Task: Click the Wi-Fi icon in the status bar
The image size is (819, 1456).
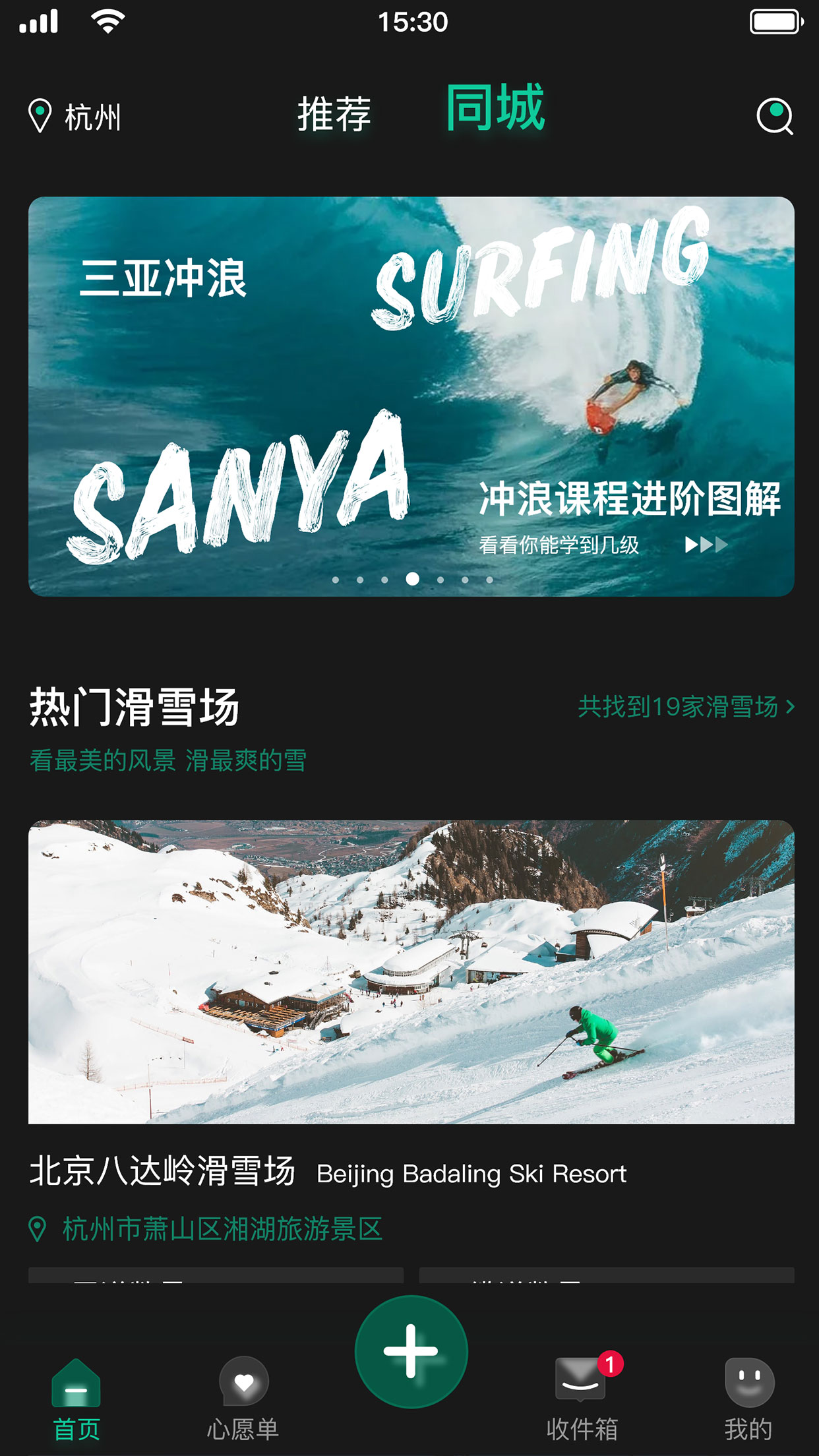Action: click(107, 21)
